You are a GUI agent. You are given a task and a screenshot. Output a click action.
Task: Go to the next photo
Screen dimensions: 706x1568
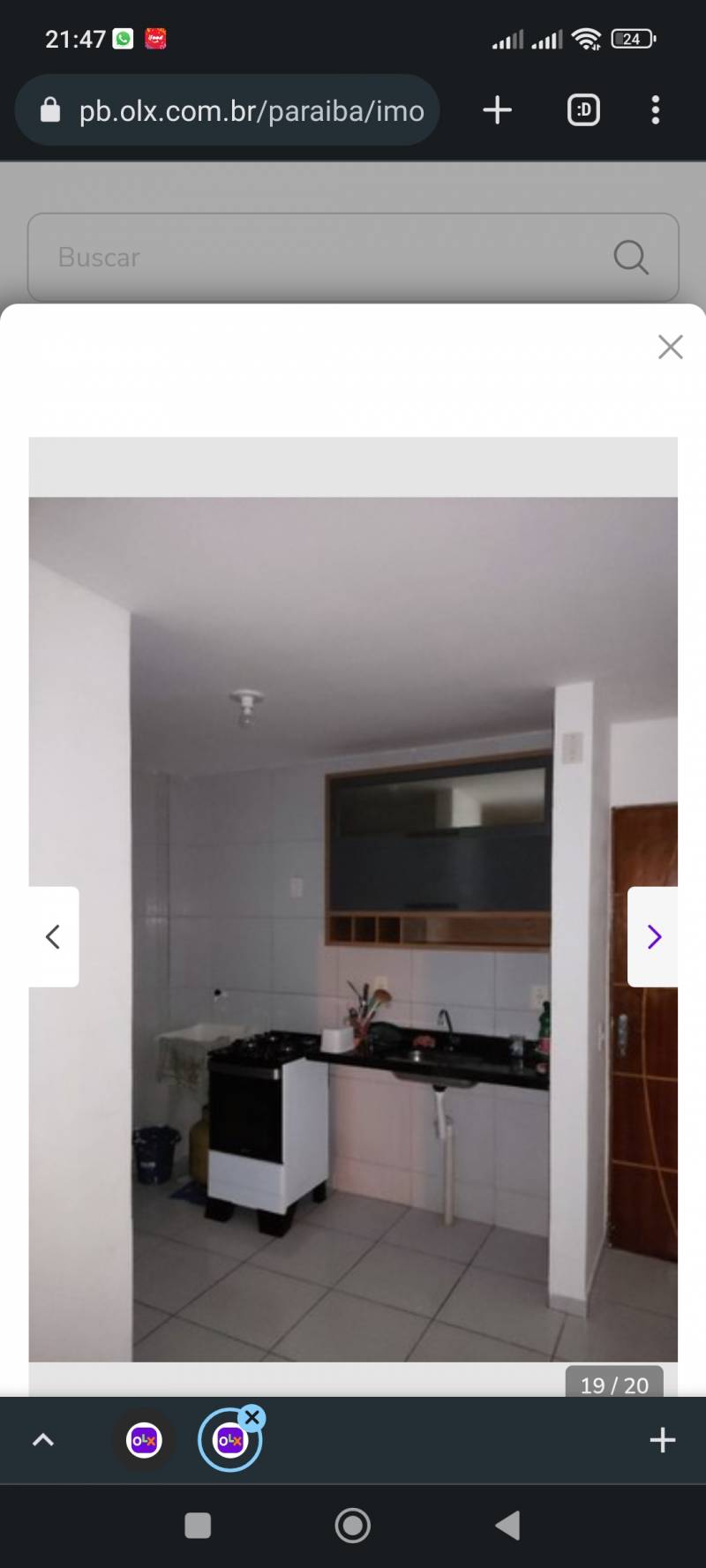653,936
